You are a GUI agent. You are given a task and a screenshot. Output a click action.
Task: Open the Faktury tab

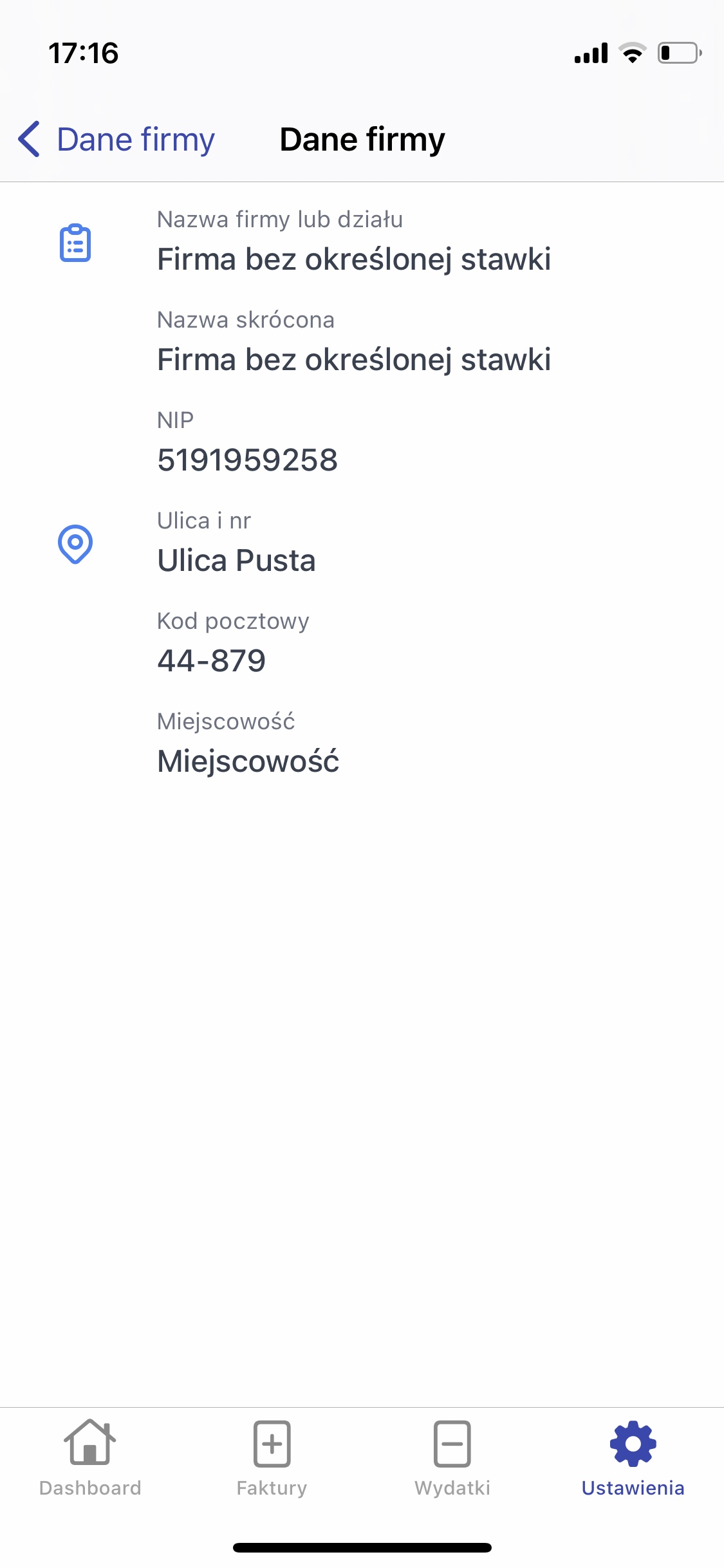pos(272,1459)
